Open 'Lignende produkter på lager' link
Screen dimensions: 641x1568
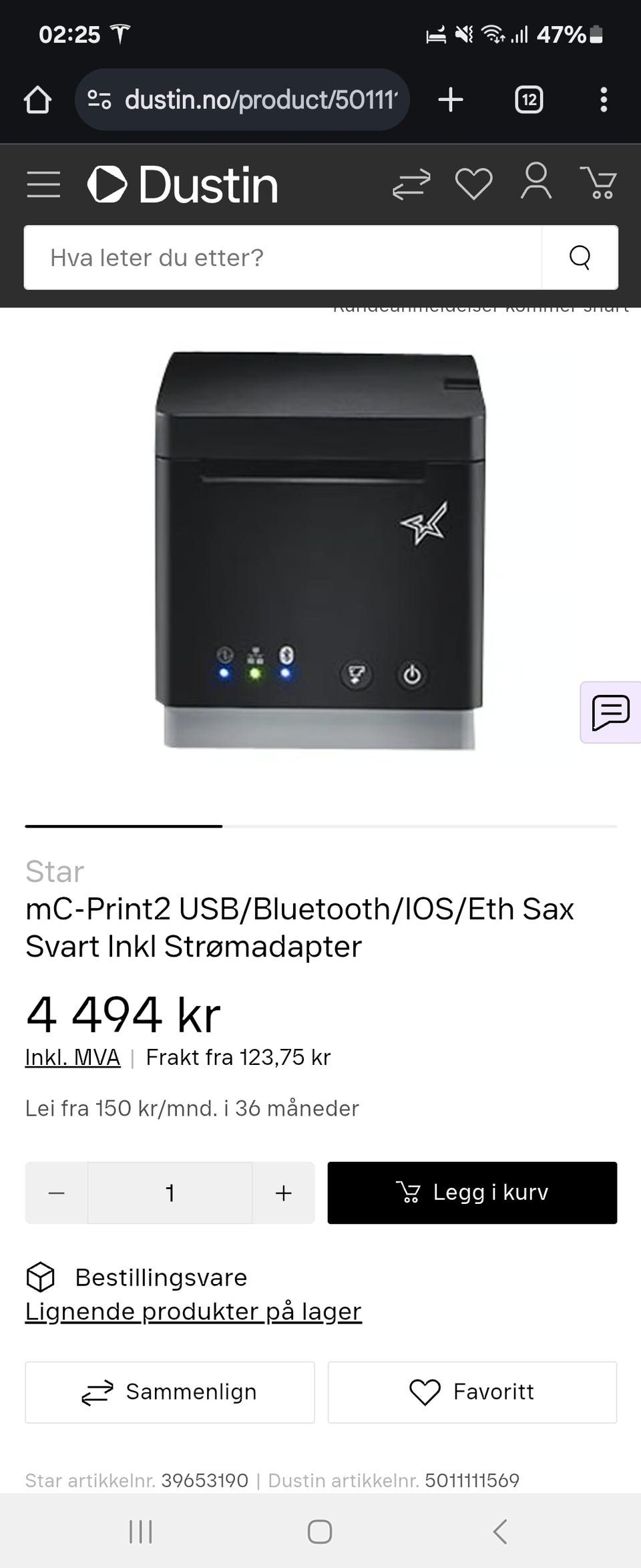(194, 1311)
